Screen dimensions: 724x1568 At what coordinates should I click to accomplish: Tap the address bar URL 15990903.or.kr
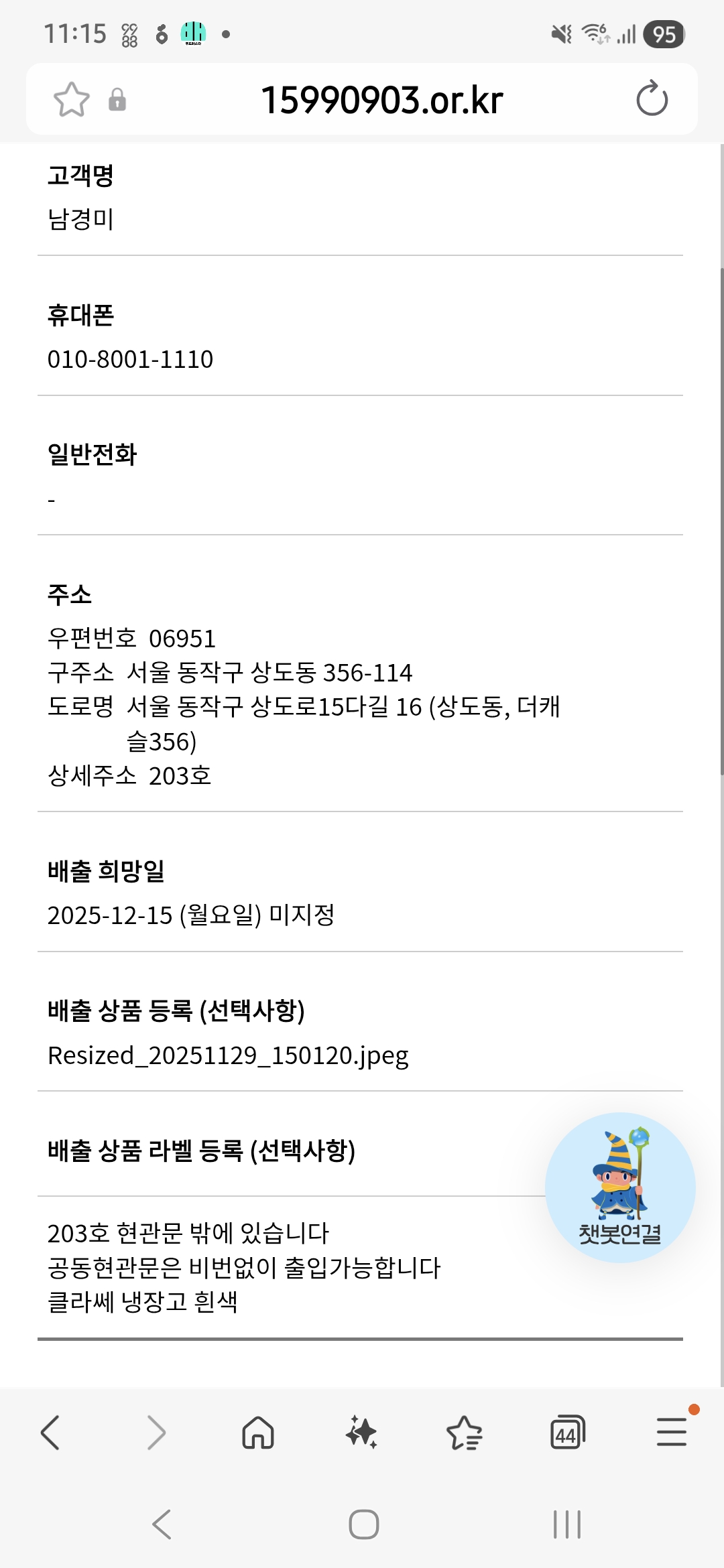[381, 100]
